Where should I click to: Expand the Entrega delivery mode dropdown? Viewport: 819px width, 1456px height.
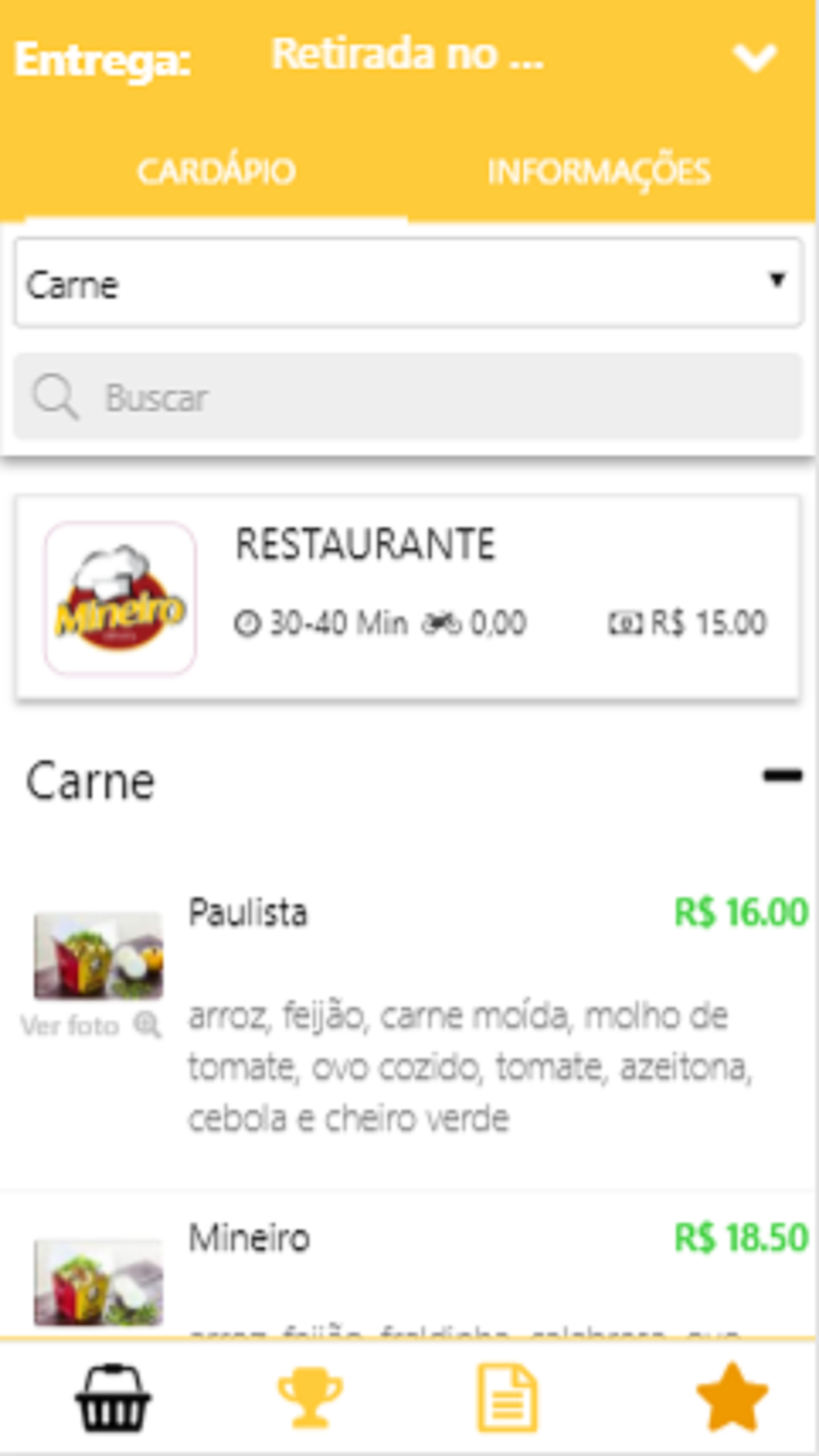click(x=753, y=57)
